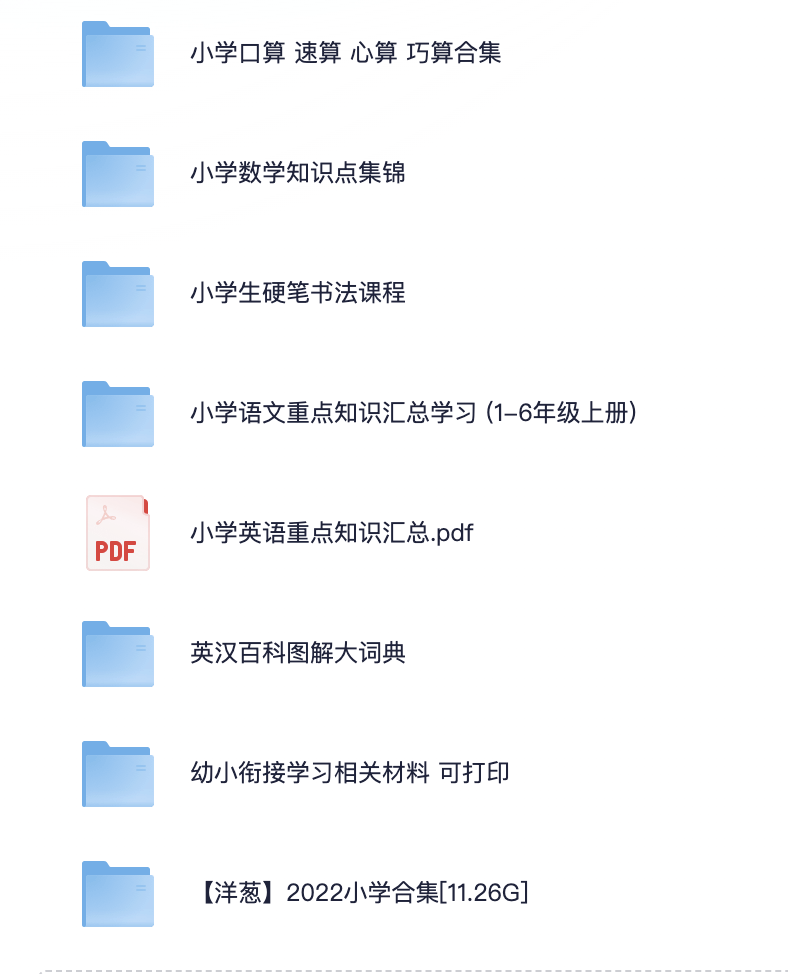This screenshot has height=974, width=788.
Task: Open 小学语文重点知识汇总学习 (1-6年级上册) folder
Action: (413, 413)
